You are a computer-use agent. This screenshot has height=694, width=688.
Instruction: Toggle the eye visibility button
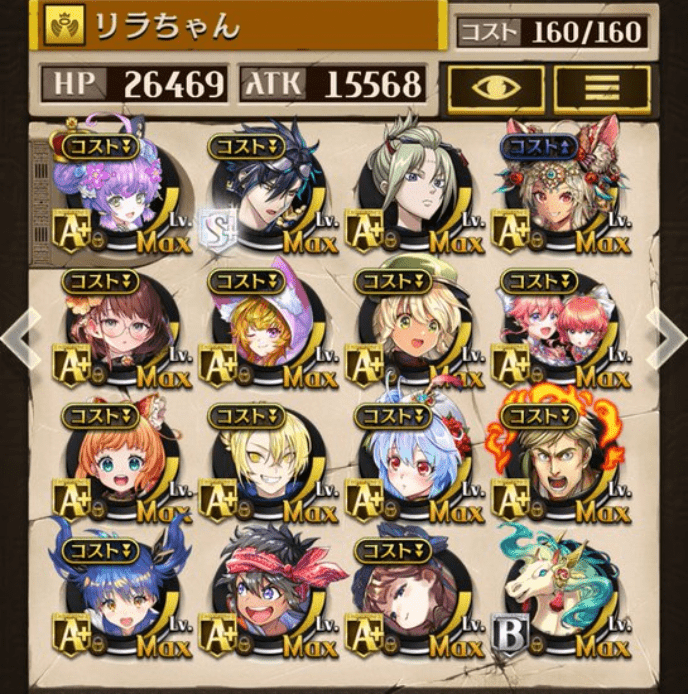tap(496, 88)
